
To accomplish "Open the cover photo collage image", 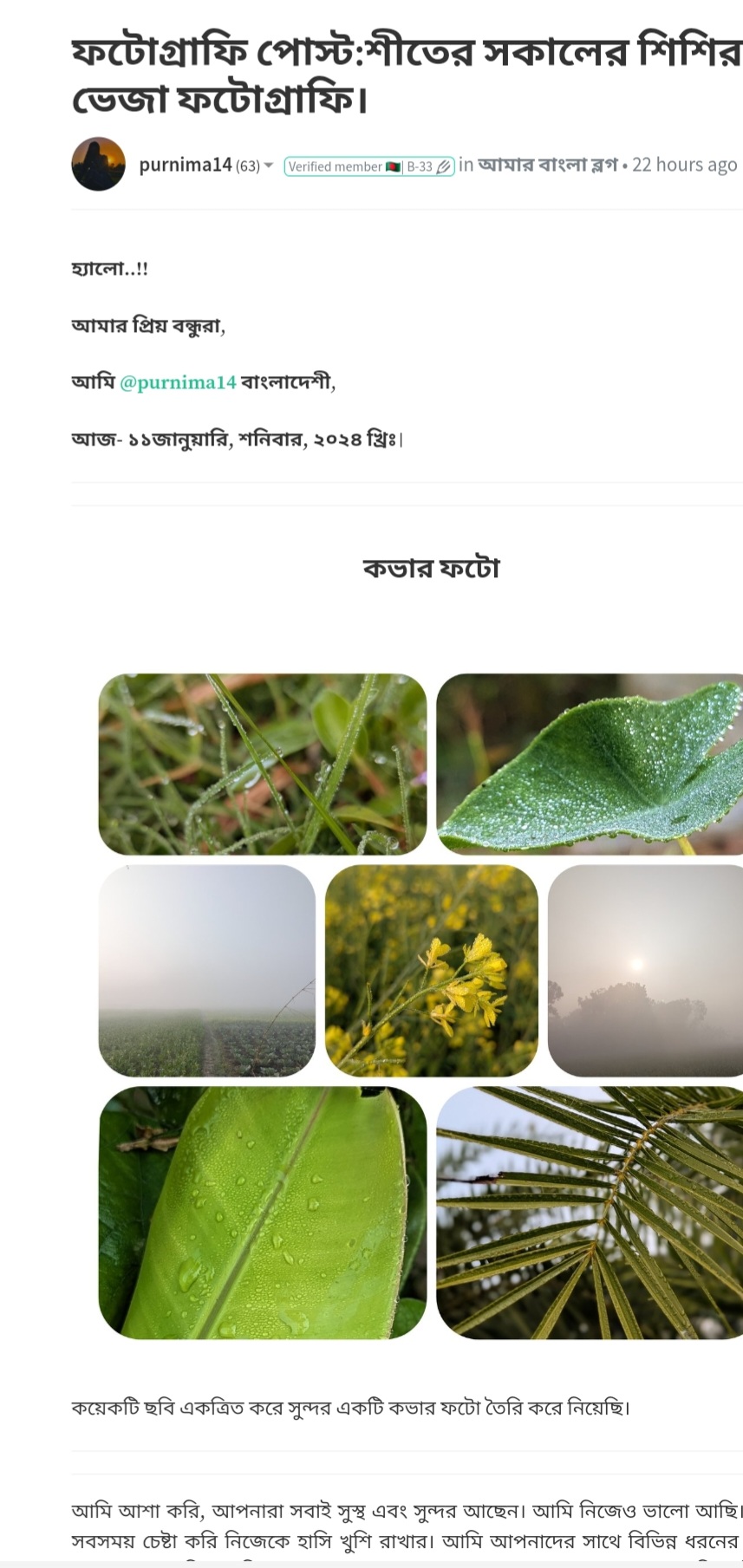I will (421, 1005).
